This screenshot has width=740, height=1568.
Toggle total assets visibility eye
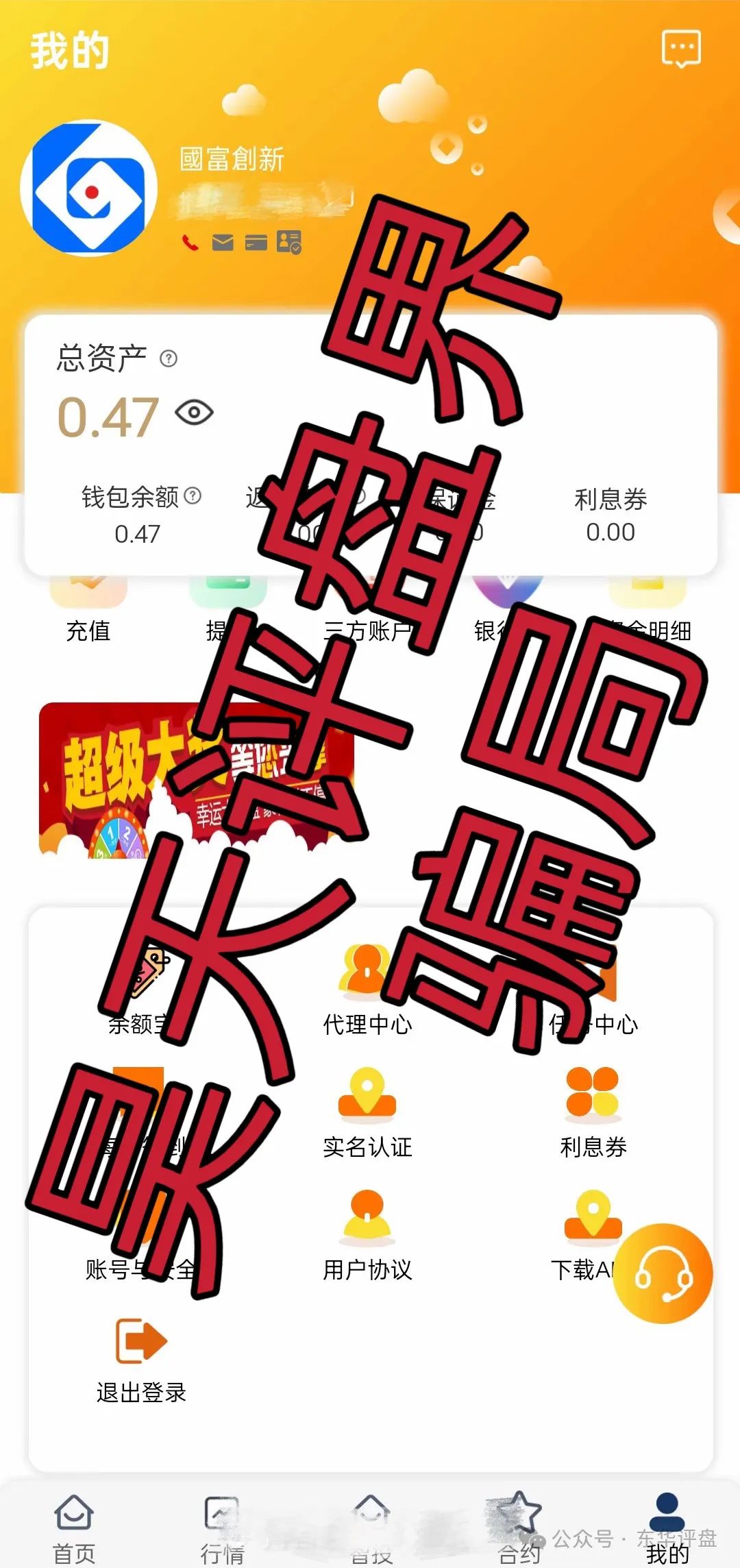coord(194,413)
